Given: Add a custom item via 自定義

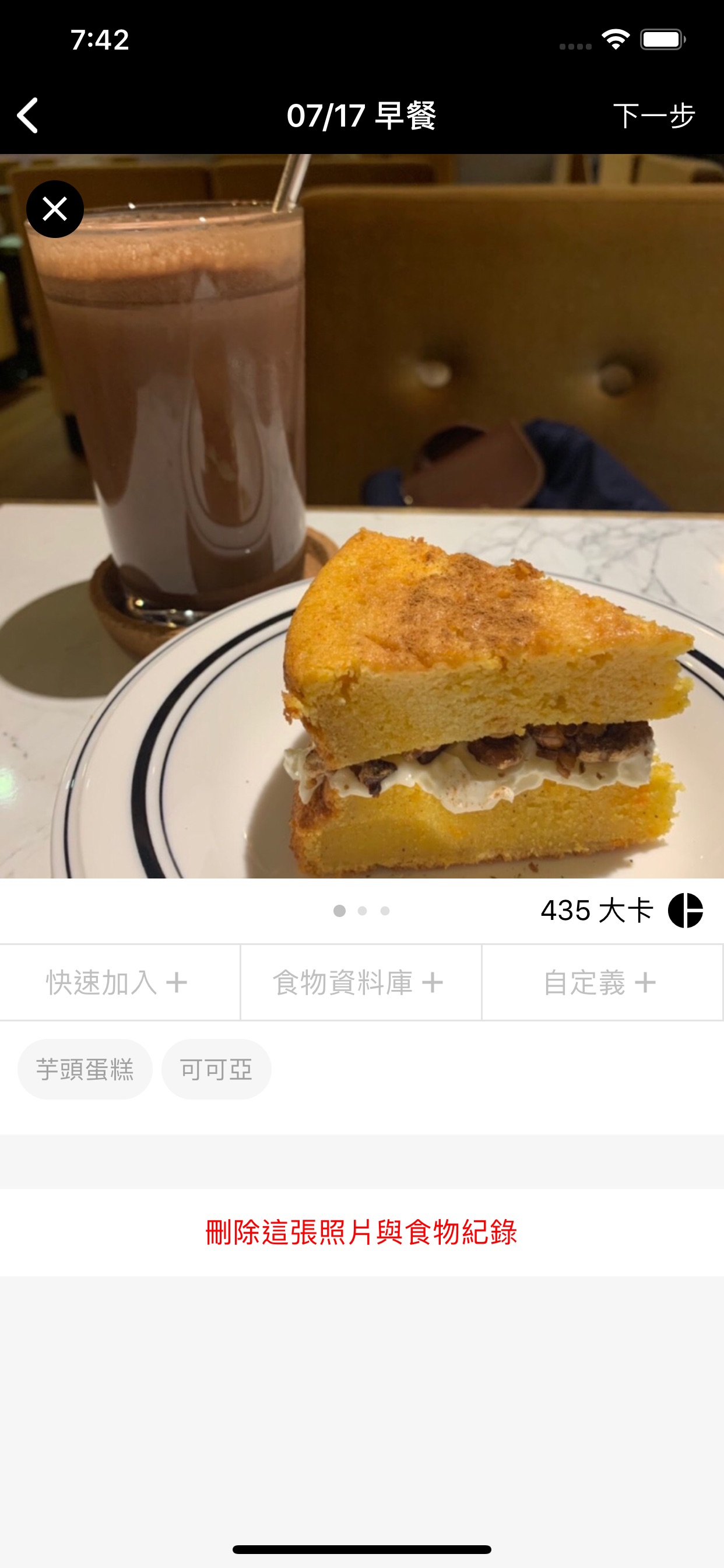Looking at the screenshot, I should click(602, 982).
